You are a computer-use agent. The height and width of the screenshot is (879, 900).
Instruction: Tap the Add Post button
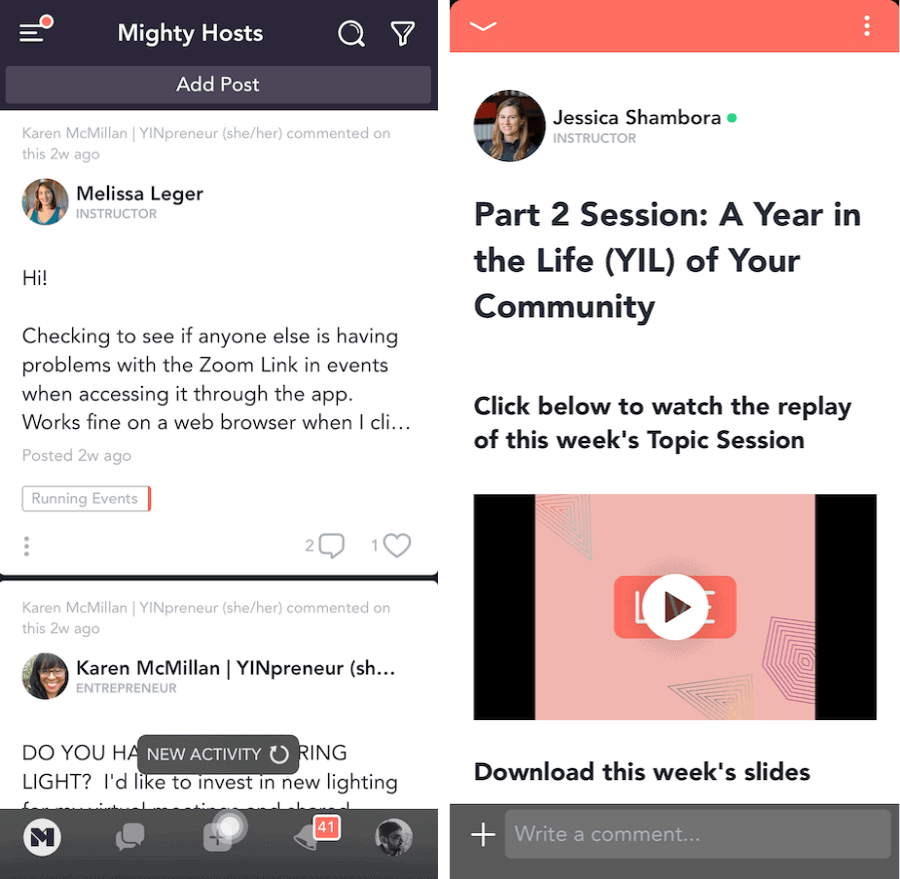tap(218, 85)
